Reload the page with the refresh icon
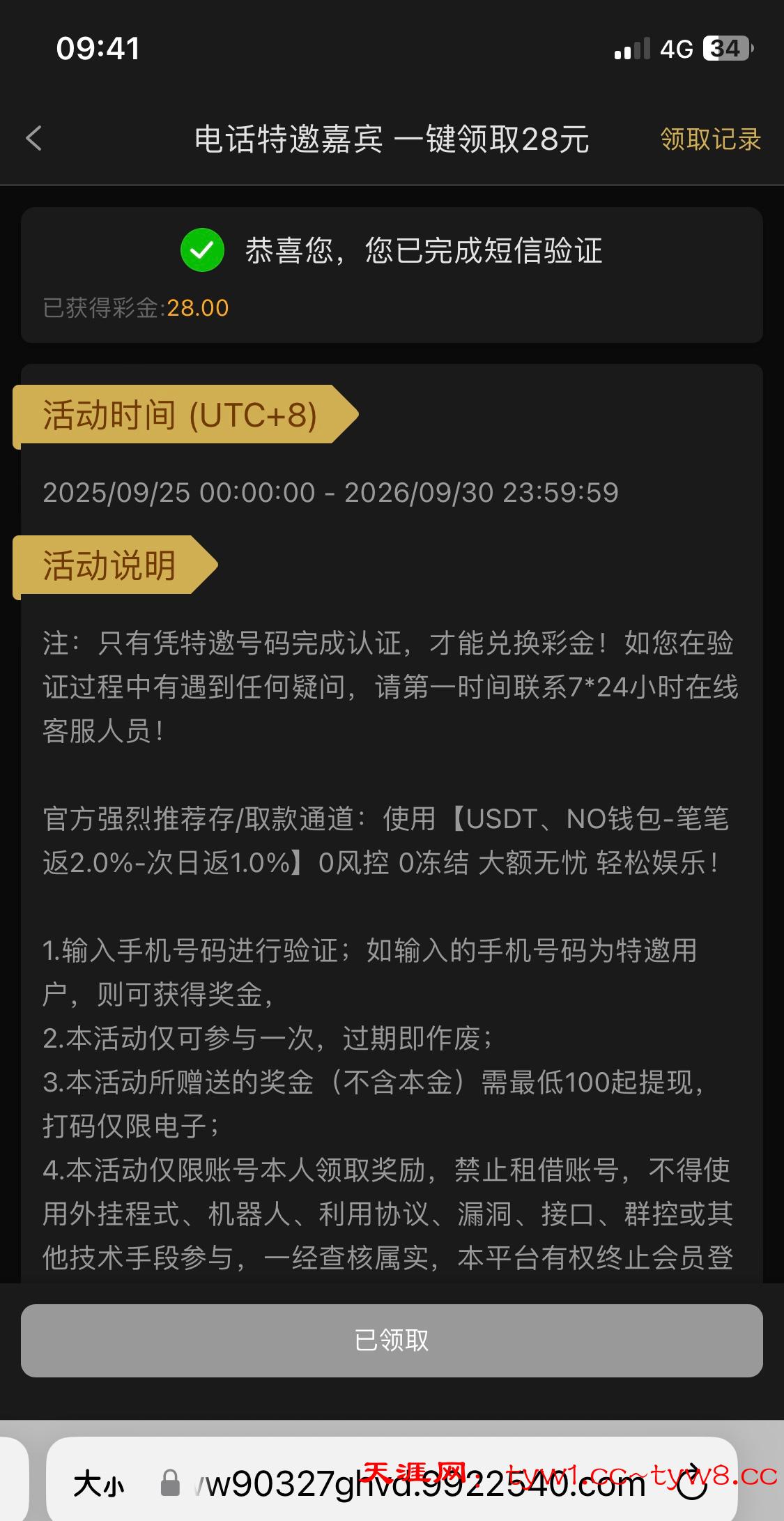 click(x=693, y=1483)
